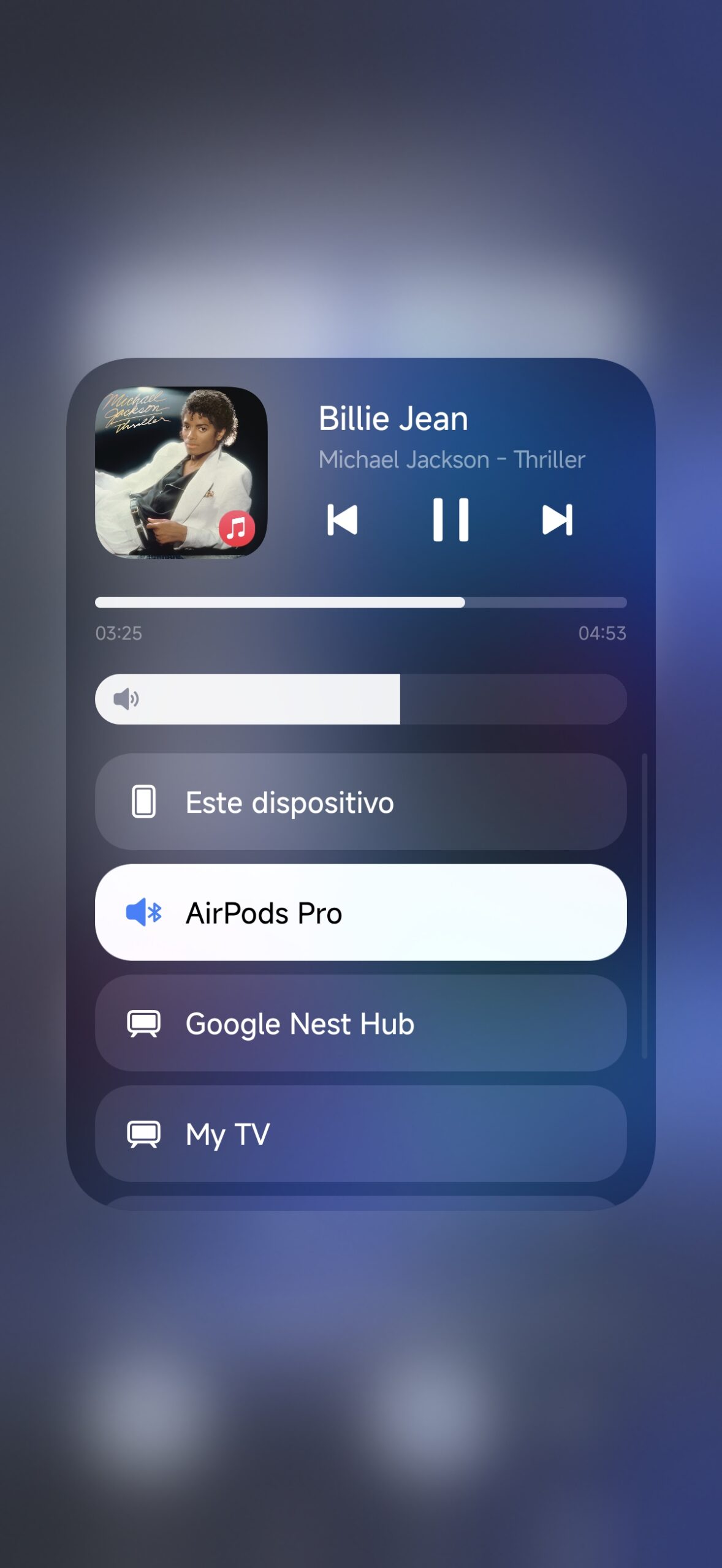Skip to the next track

pos(557,520)
